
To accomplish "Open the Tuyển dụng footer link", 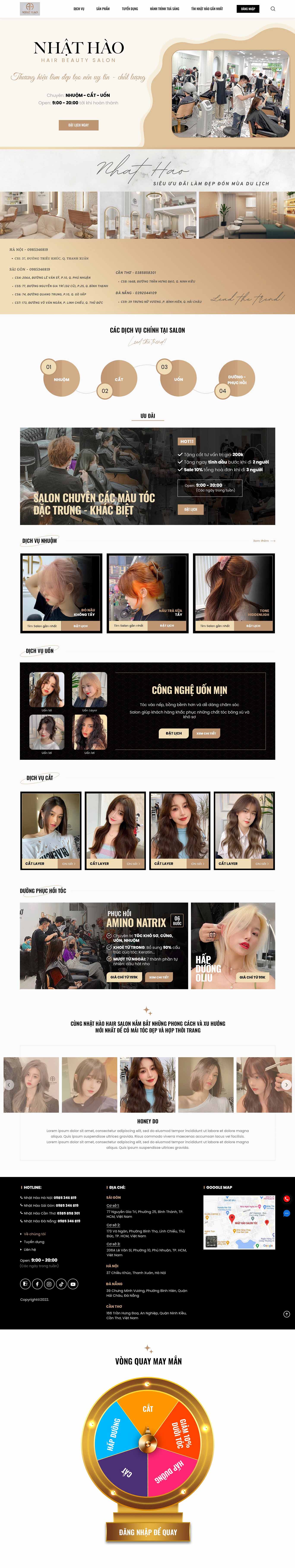I will pos(34,1241).
